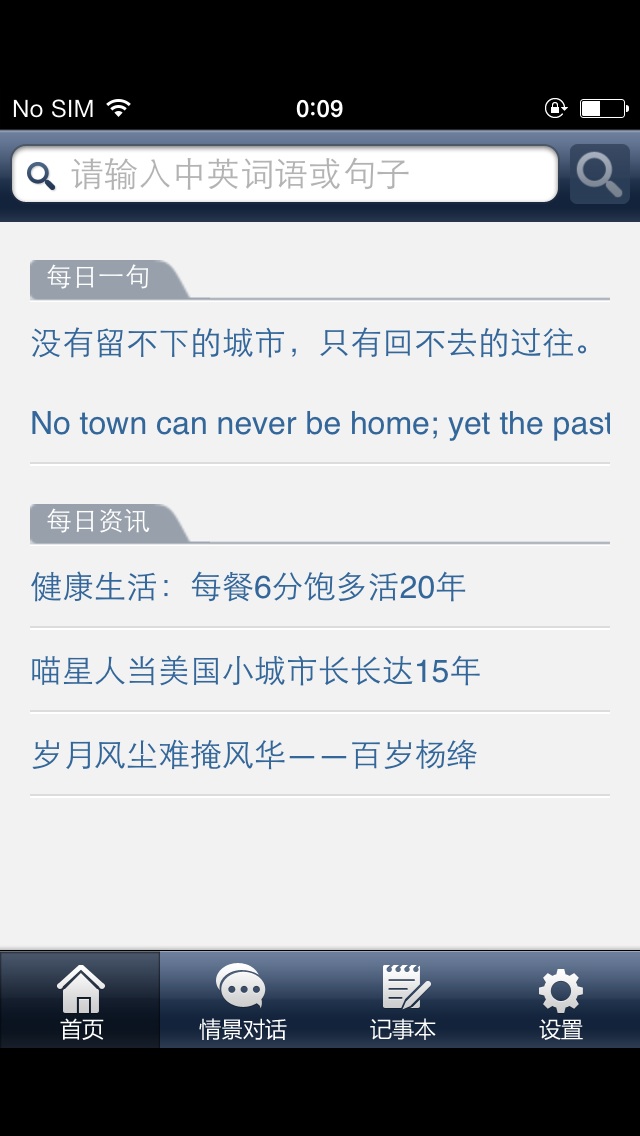640x1136 pixels.
Task: Tap the magnifier search button
Action: pyautogui.click(x=599, y=175)
